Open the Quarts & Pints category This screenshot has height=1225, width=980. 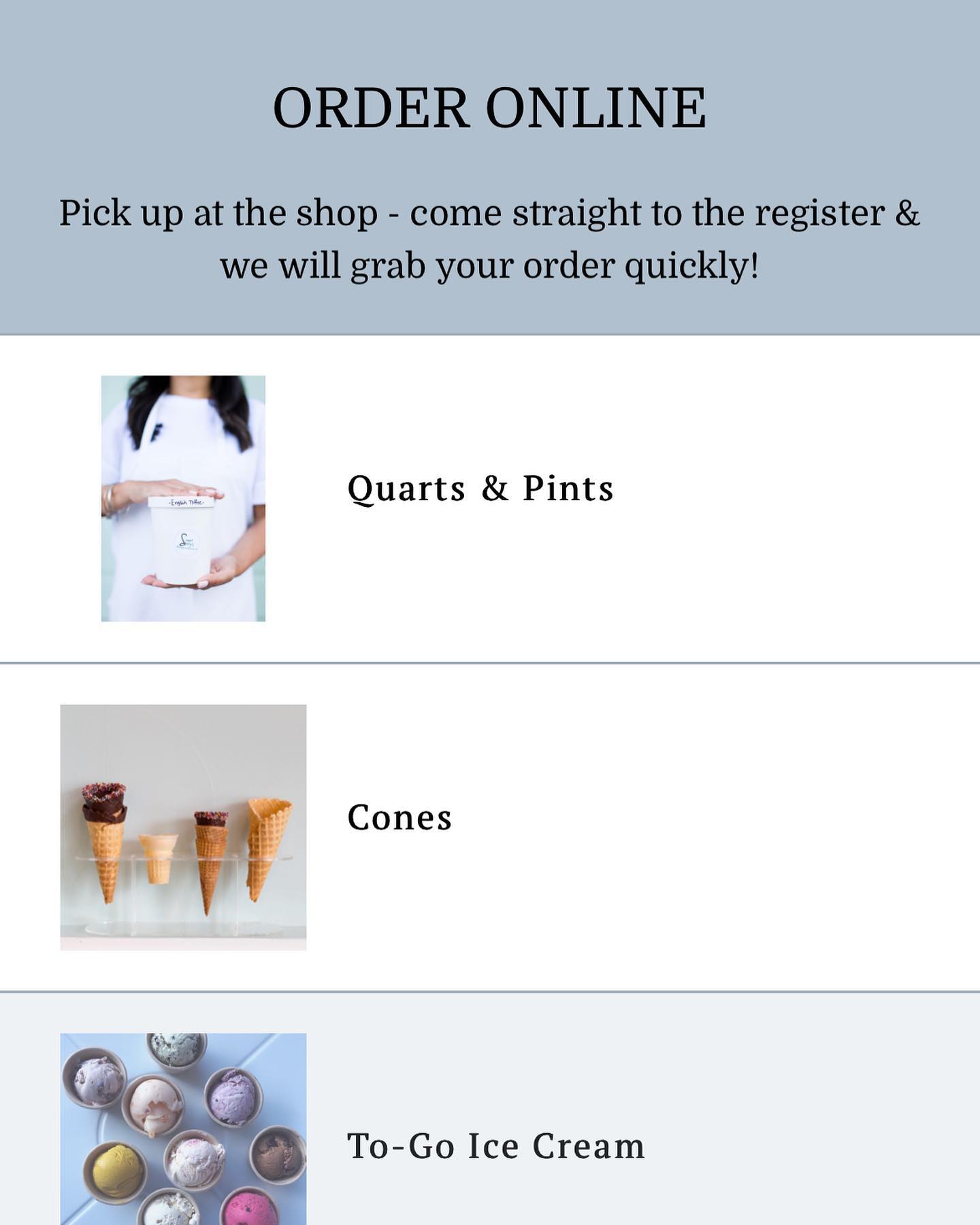[x=480, y=489]
